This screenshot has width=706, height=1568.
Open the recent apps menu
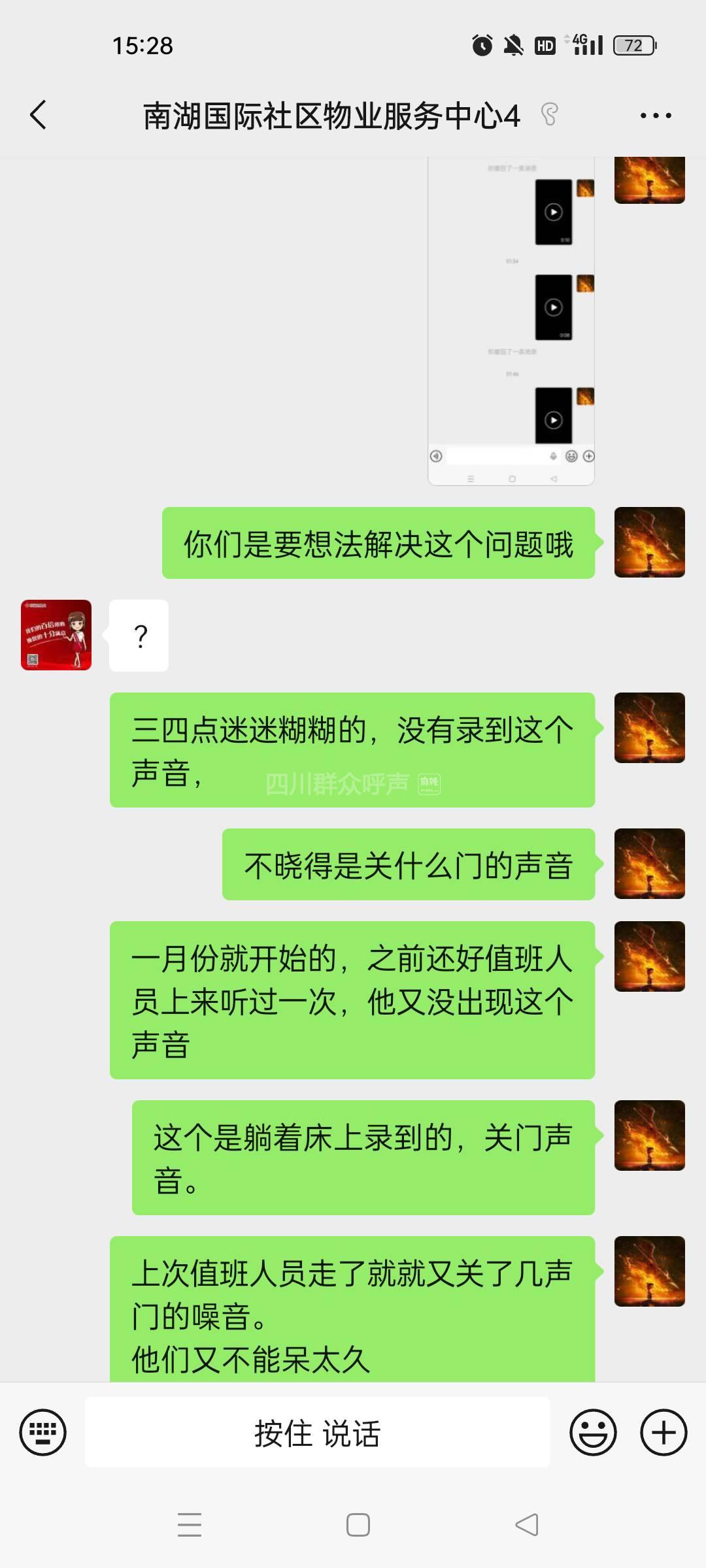(190, 1525)
